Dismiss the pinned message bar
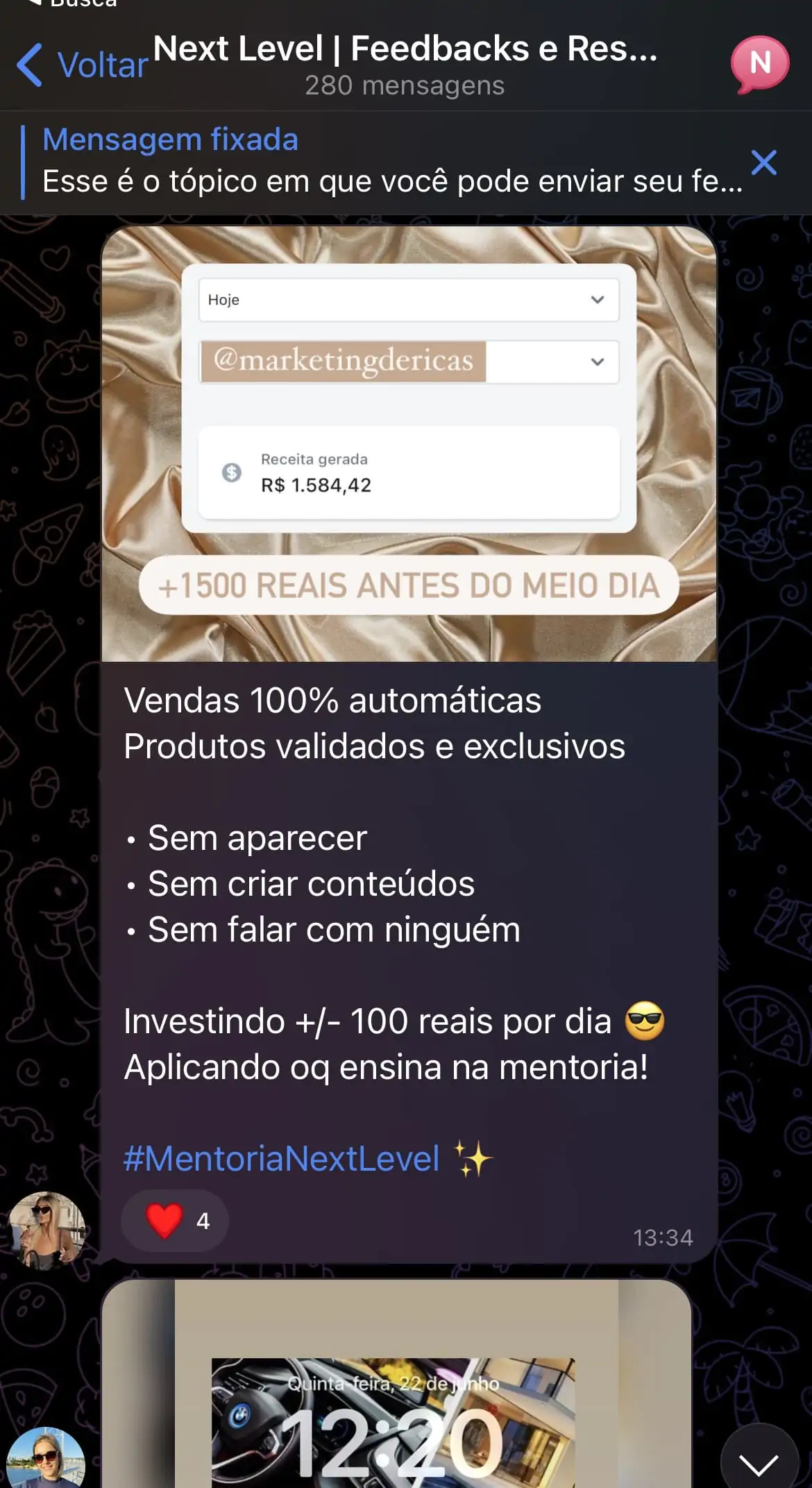Image resolution: width=812 pixels, height=1488 pixels. click(763, 162)
